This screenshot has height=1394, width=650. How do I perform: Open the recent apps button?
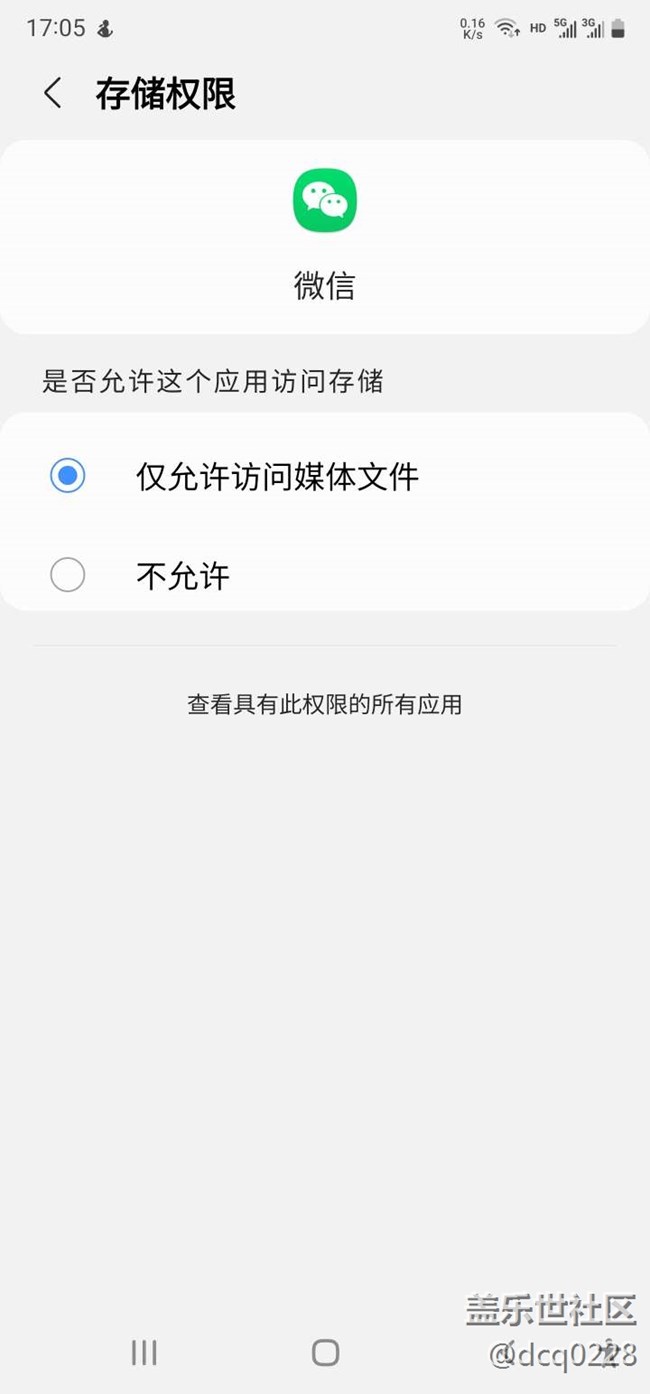click(144, 1353)
